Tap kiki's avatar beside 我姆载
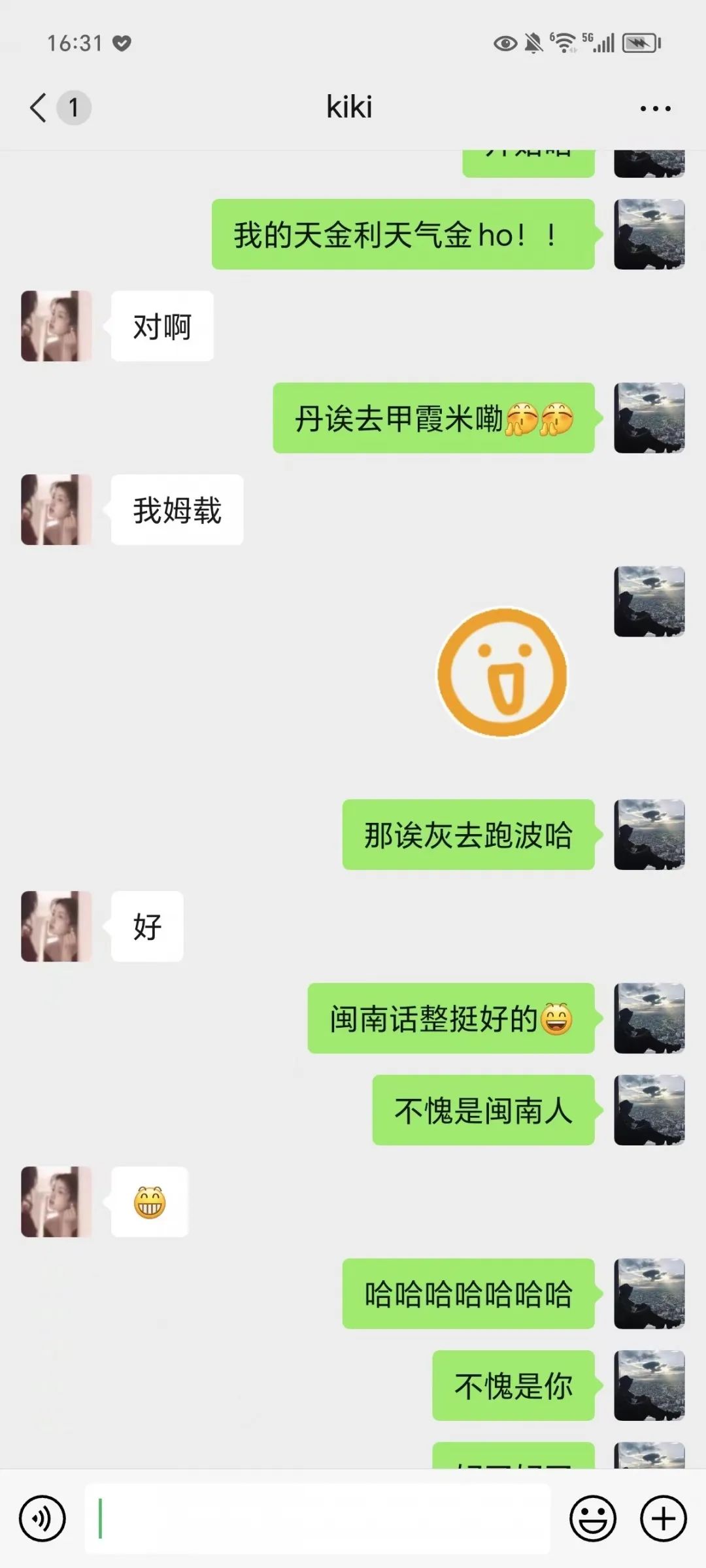The height and width of the screenshot is (1568, 706). pos(56,510)
